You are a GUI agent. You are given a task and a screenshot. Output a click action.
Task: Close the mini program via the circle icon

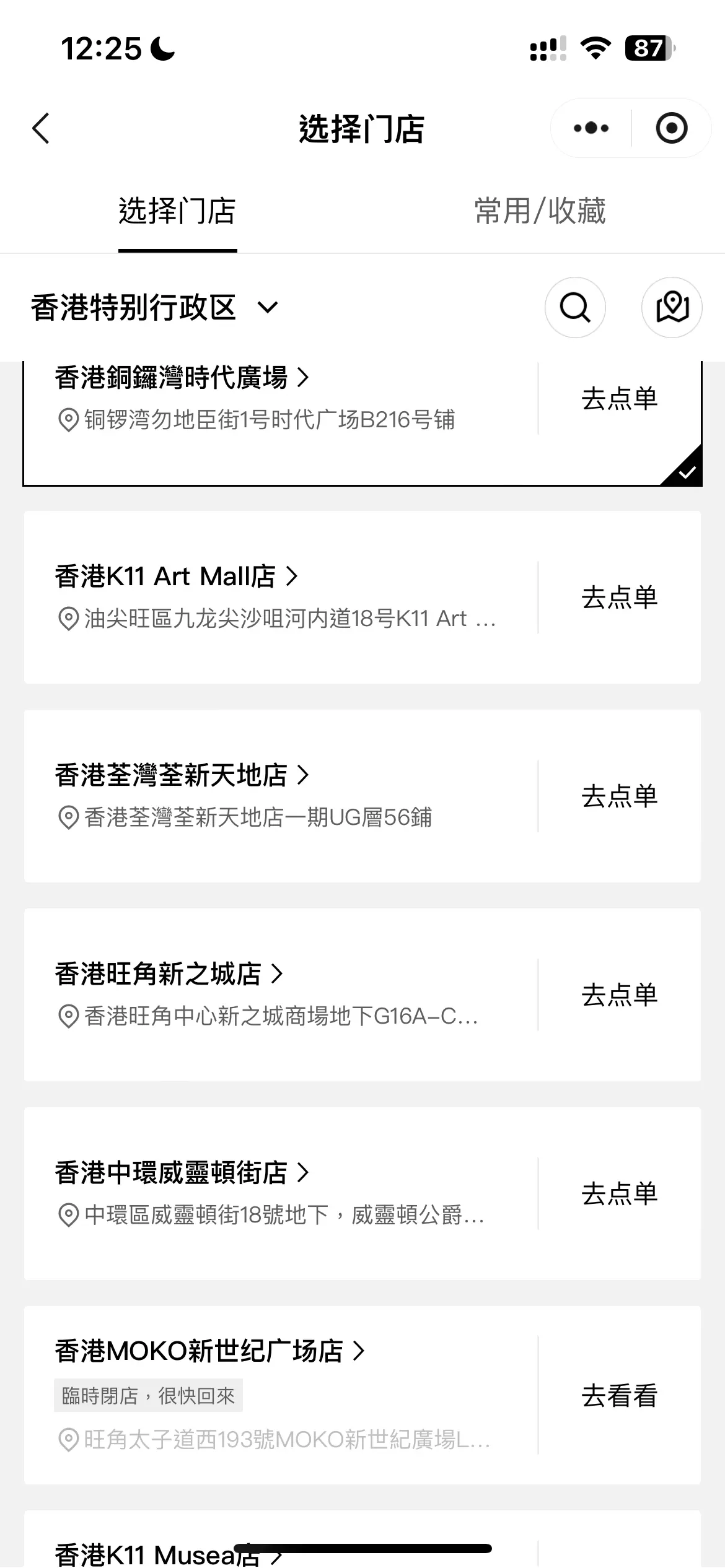click(672, 128)
